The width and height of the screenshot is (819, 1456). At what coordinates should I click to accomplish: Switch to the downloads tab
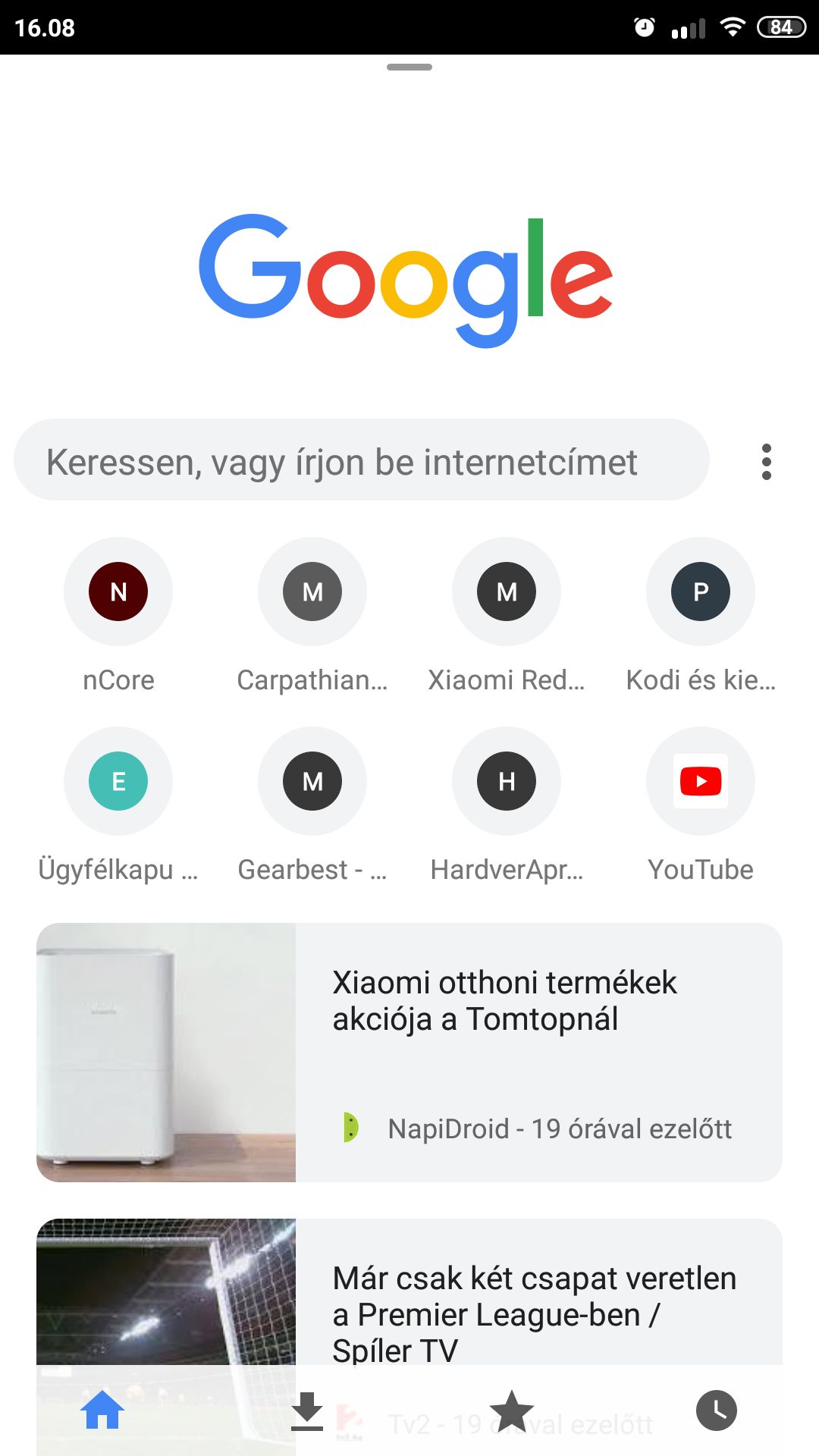pyautogui.click(x=307, y=1410)
